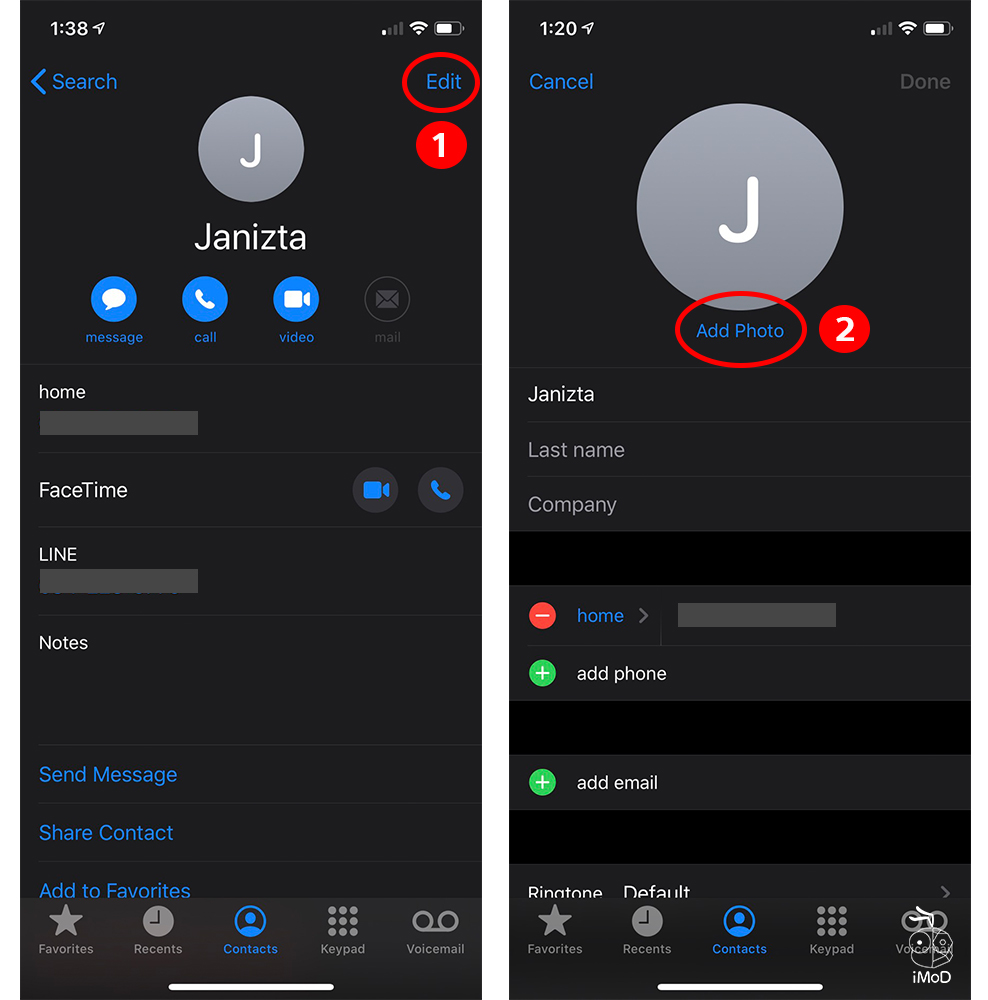Image resolution: width=988 pixels, height=1000 pixels.
Task: Tap the red minus to delete home number
Action: [543, 615]
